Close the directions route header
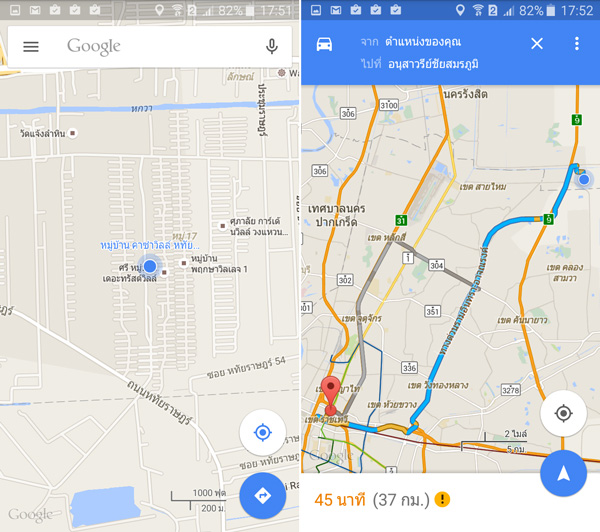 pos(537,44)
